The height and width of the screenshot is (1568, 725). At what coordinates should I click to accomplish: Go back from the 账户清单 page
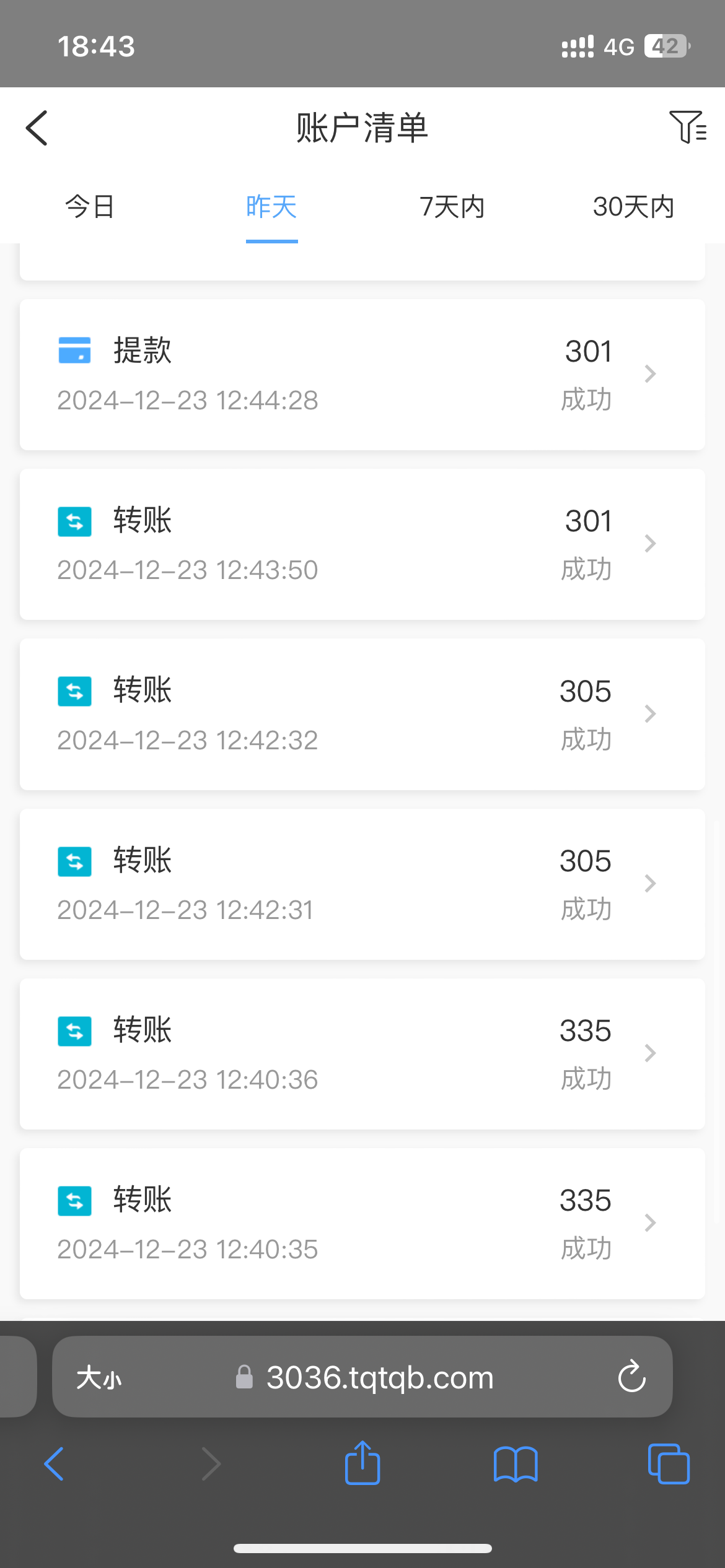click(x=37, y=128)
